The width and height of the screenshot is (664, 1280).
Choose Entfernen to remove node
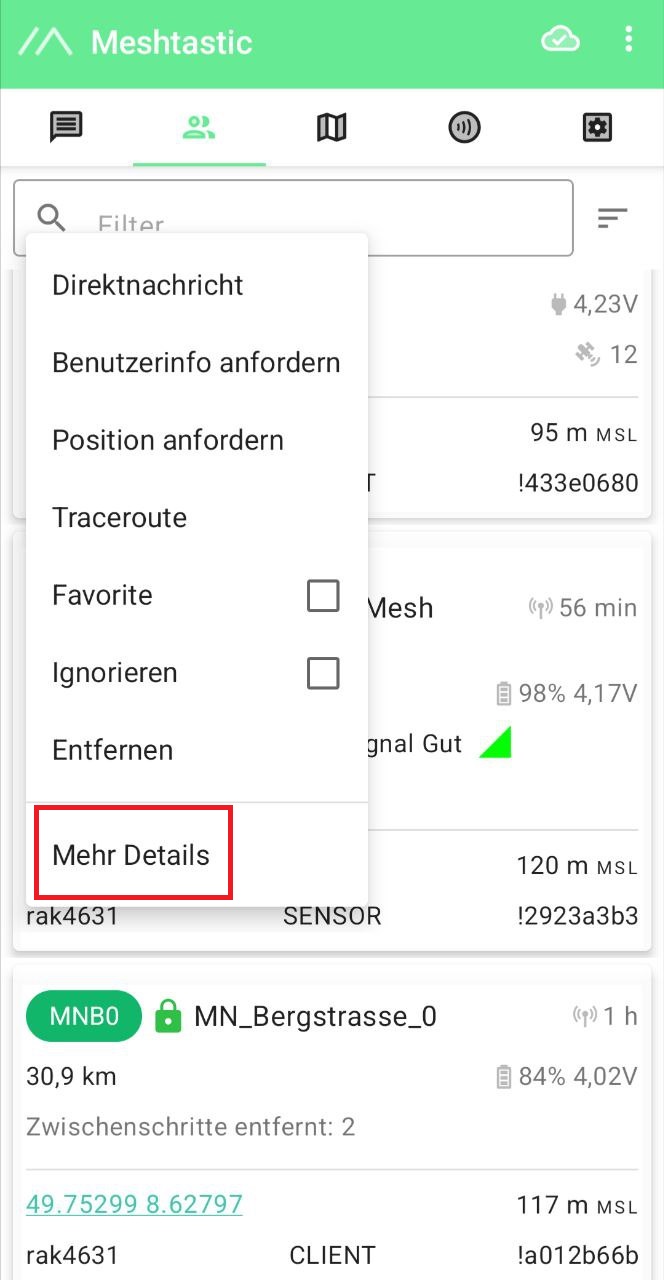113,750
